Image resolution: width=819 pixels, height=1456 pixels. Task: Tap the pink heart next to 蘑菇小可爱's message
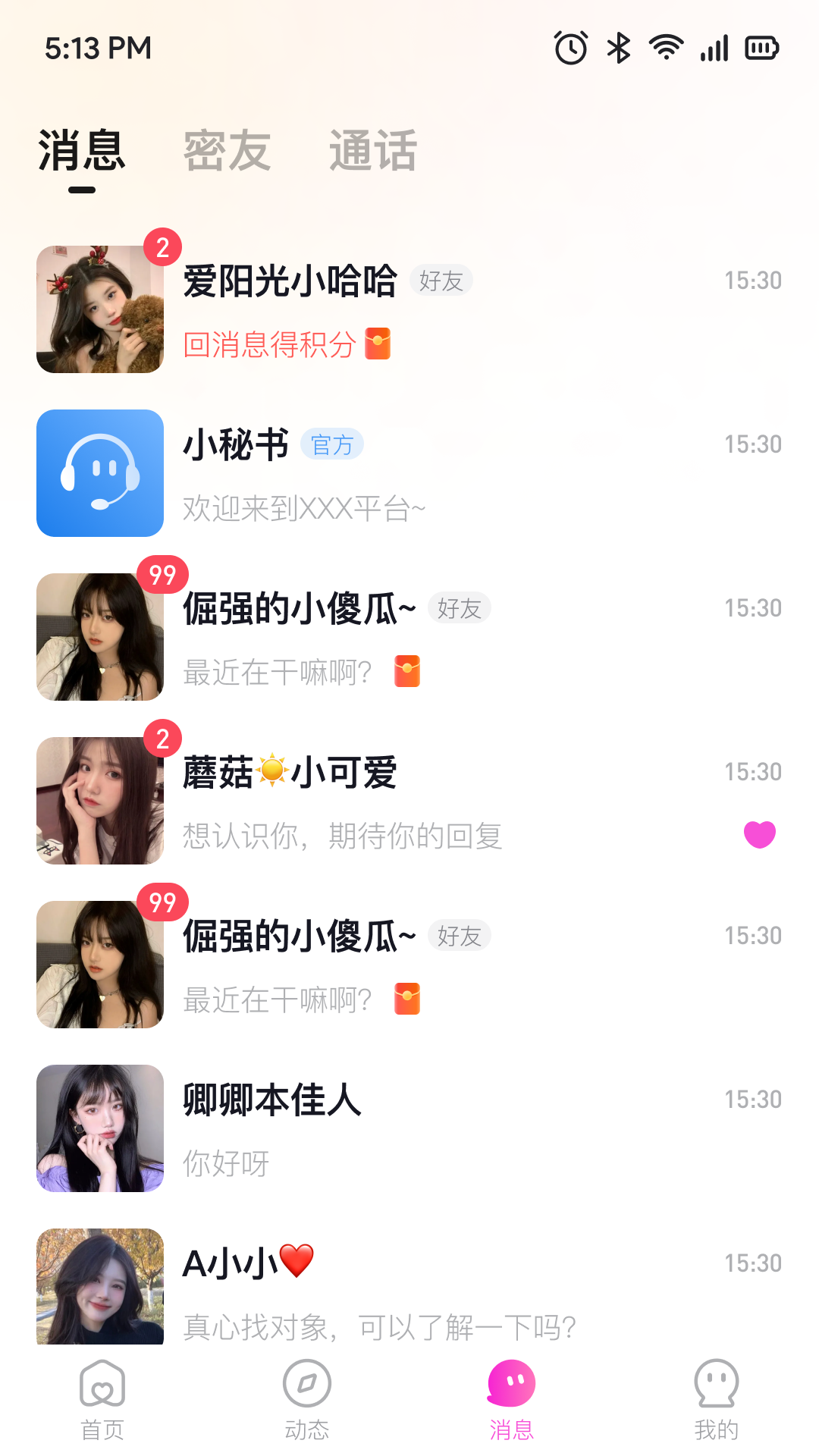(x=758, y=835)
